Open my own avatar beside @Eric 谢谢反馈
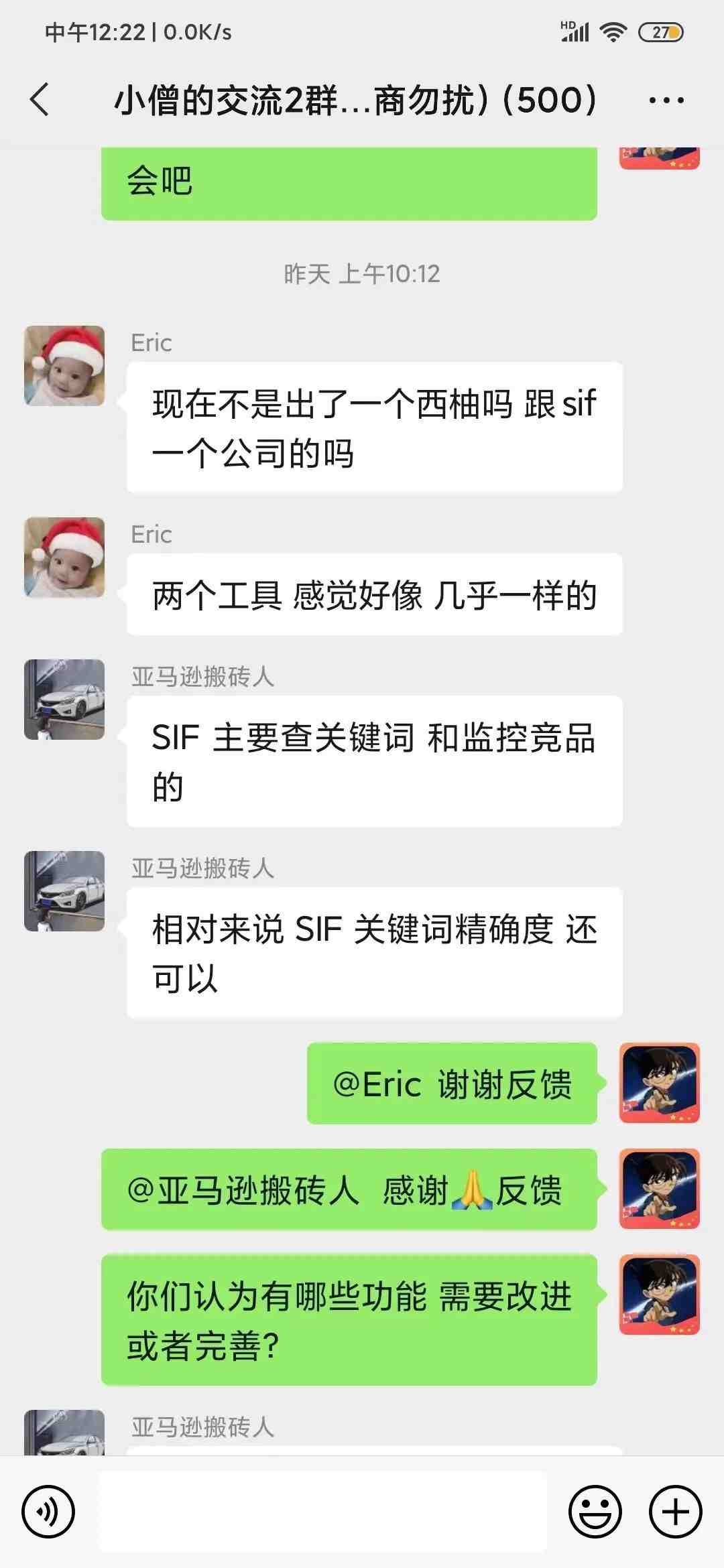Screen dimensions: 724x1568 (659, 1083)
